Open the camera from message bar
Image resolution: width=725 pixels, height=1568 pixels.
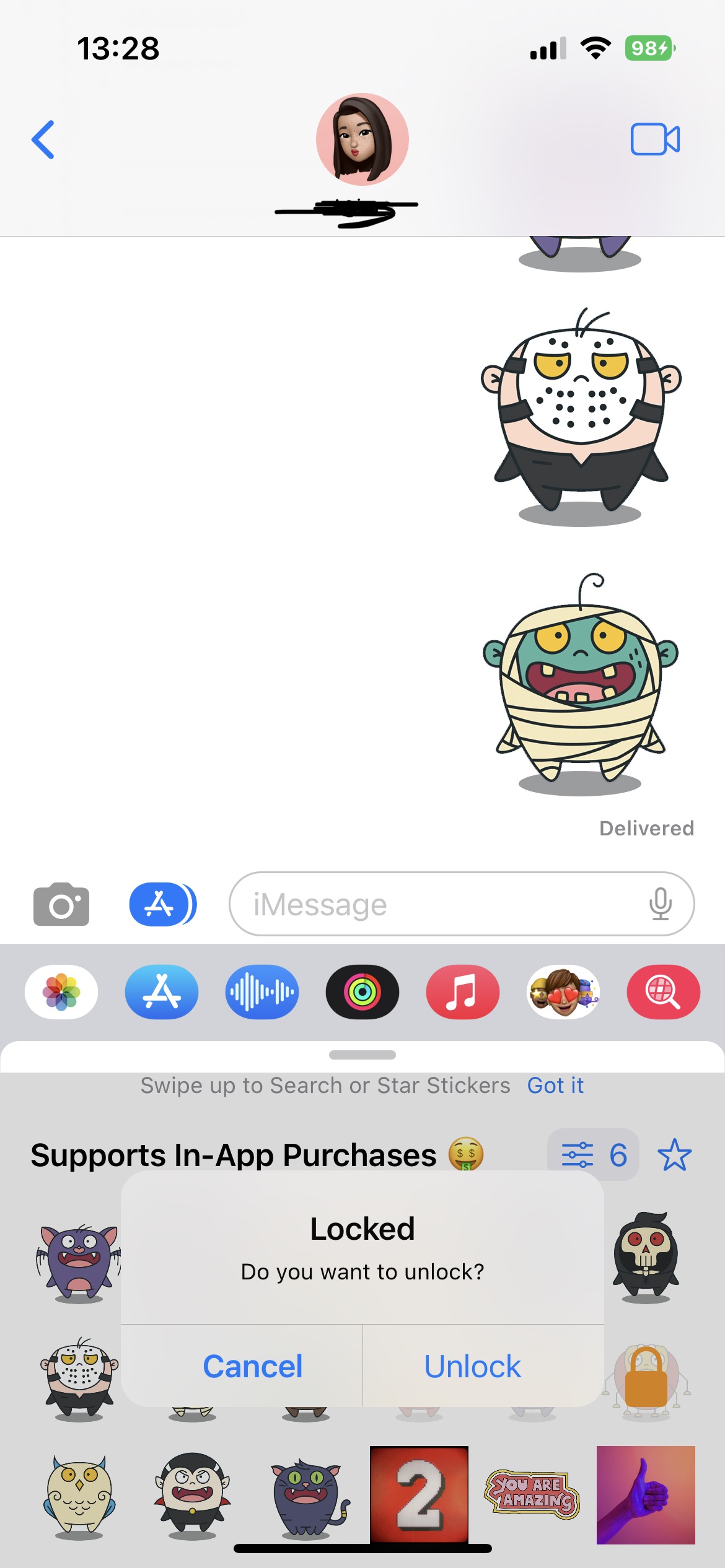coord(61,904)
